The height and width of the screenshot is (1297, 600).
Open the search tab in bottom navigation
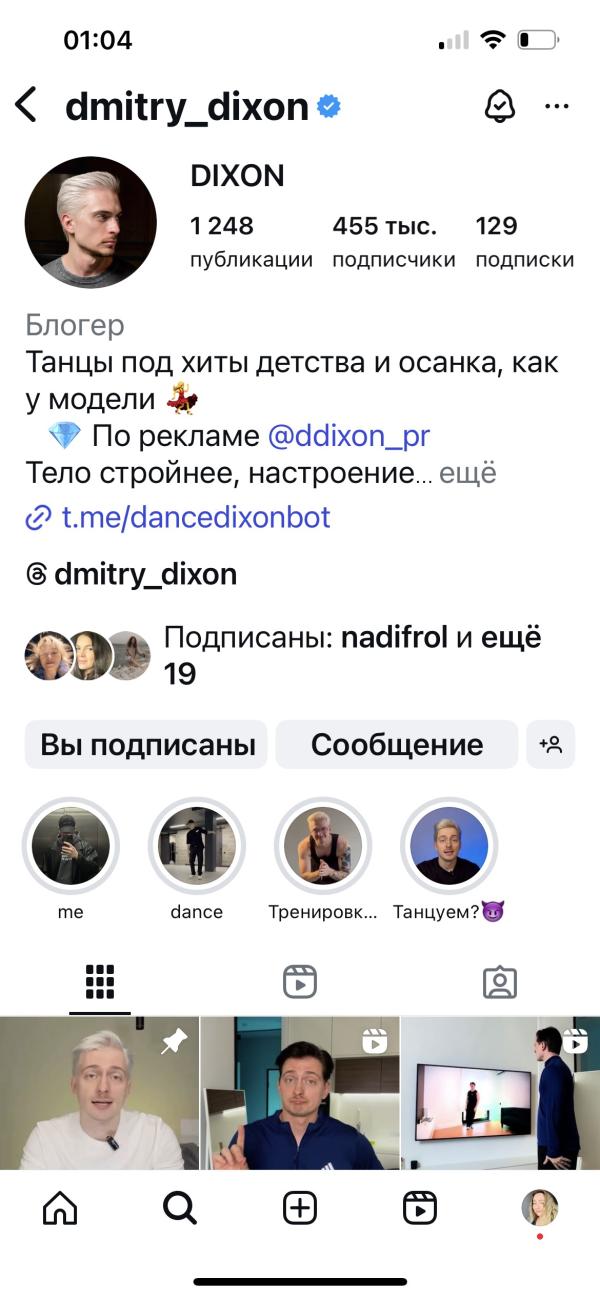(180, 1209)
